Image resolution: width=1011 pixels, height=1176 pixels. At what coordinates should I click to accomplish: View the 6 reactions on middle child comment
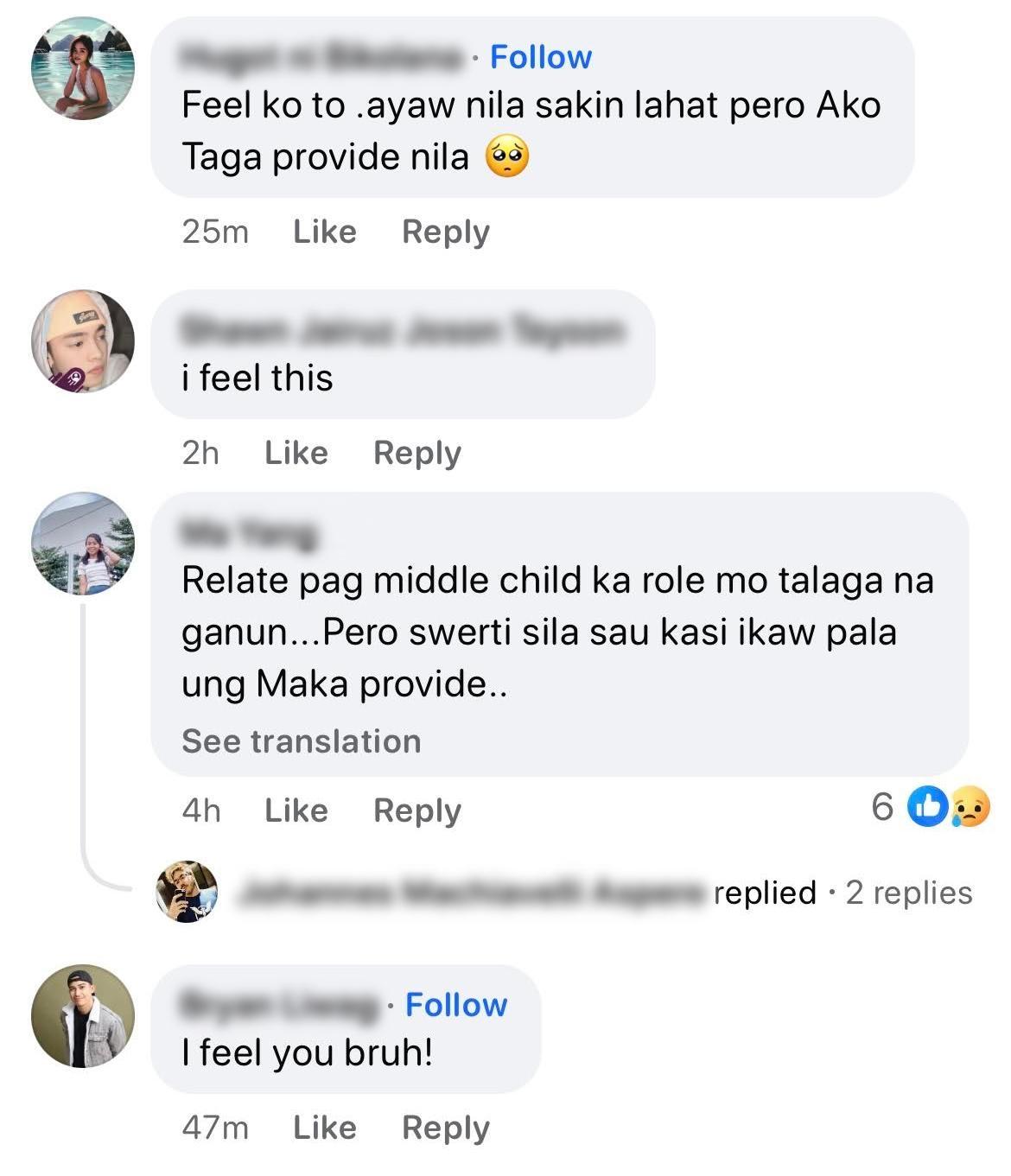pyautogui.click(x=930, y=808)
